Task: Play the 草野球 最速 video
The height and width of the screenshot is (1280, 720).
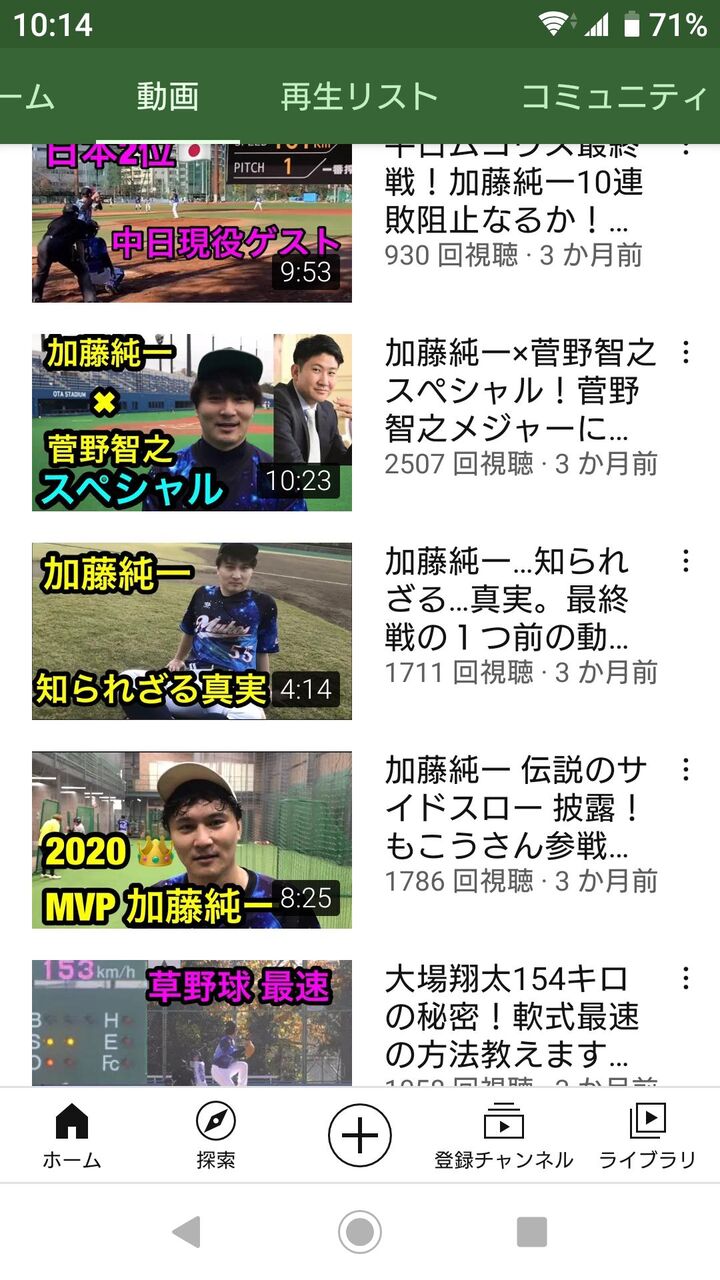Action: click(192, 1022)
